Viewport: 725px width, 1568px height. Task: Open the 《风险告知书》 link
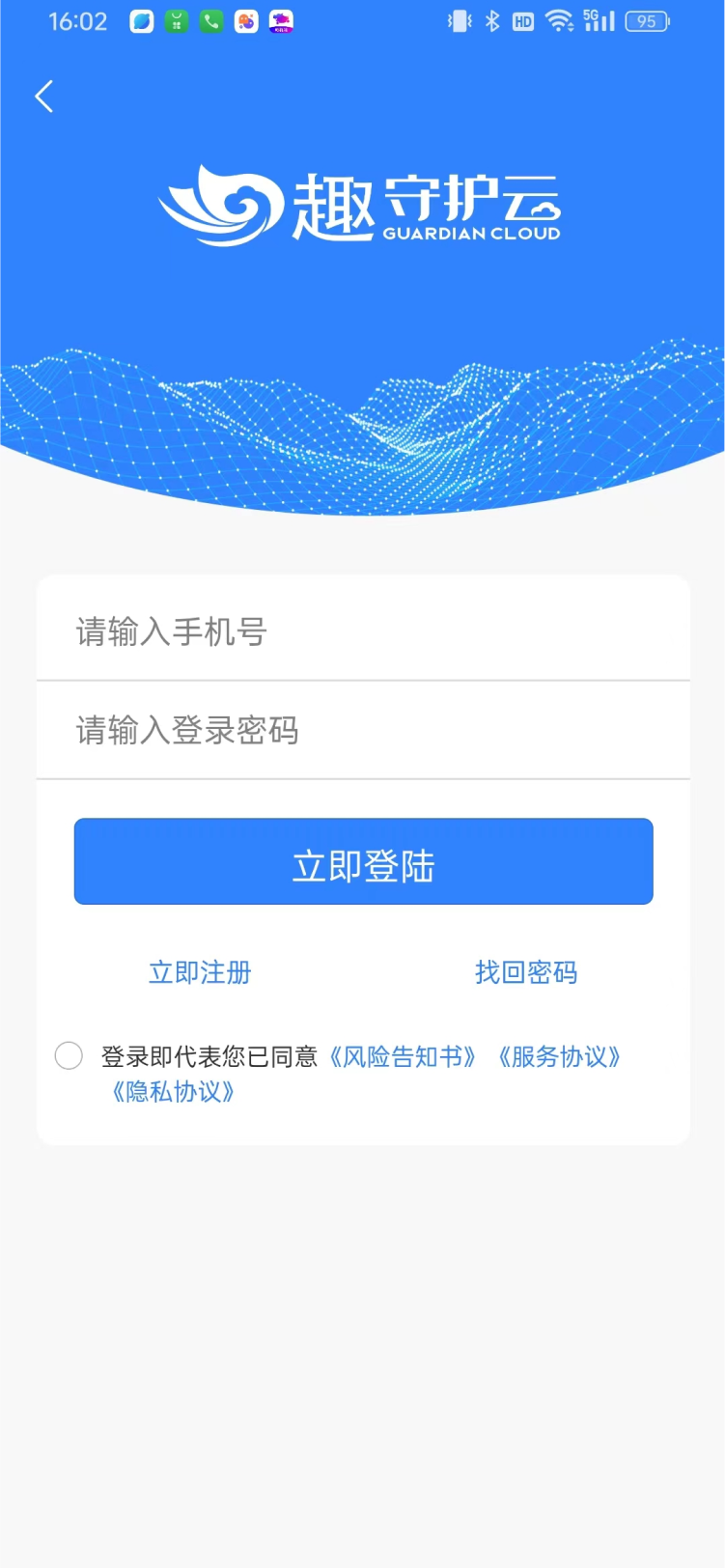(x=403, y=1056)
